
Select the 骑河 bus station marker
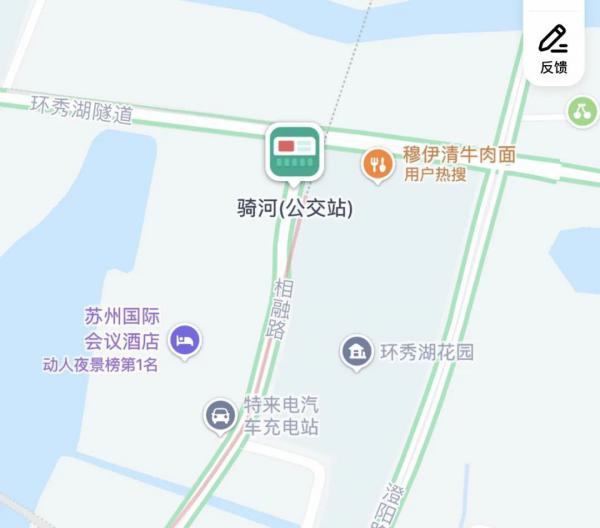(294, 153)
